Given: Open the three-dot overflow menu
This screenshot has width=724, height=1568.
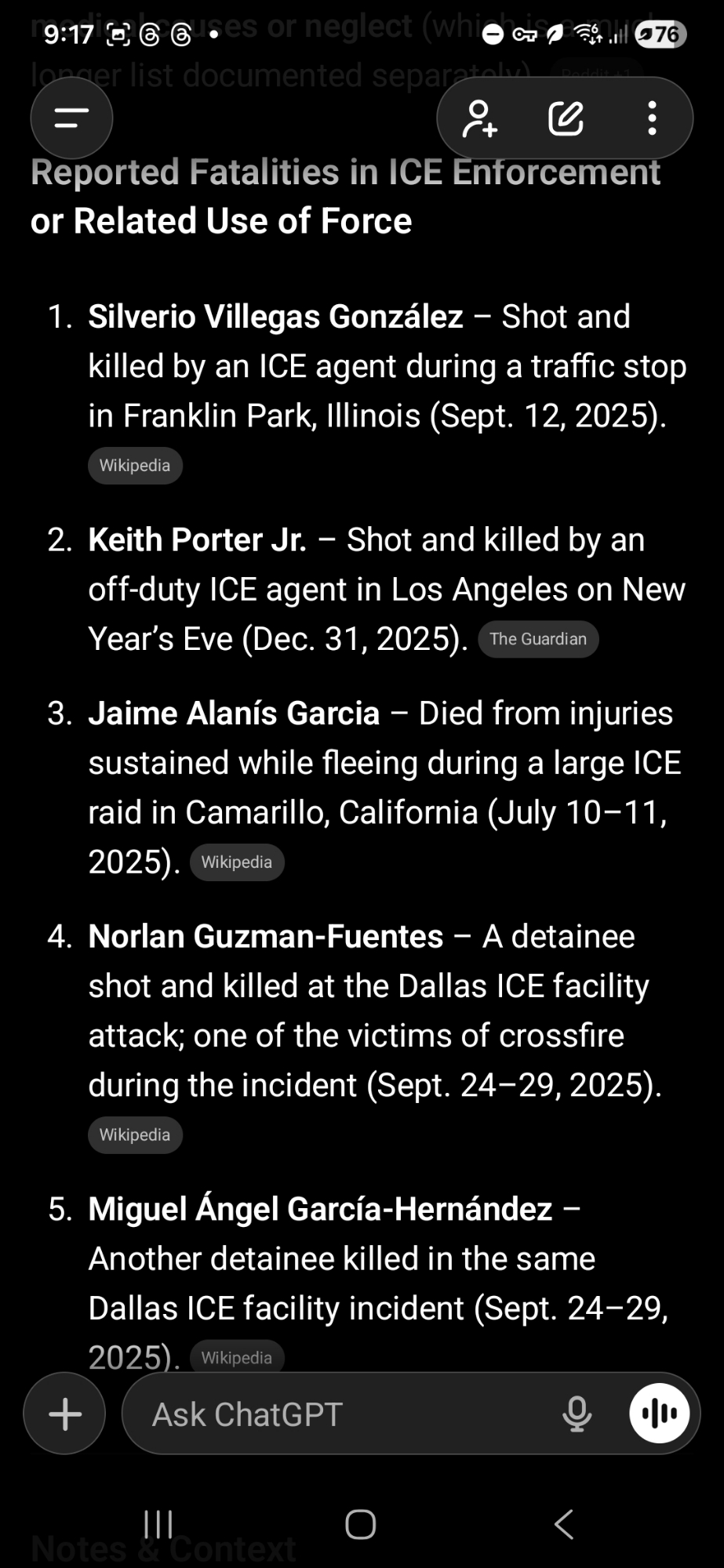Looking at the screenshot, I should (652, 118).
